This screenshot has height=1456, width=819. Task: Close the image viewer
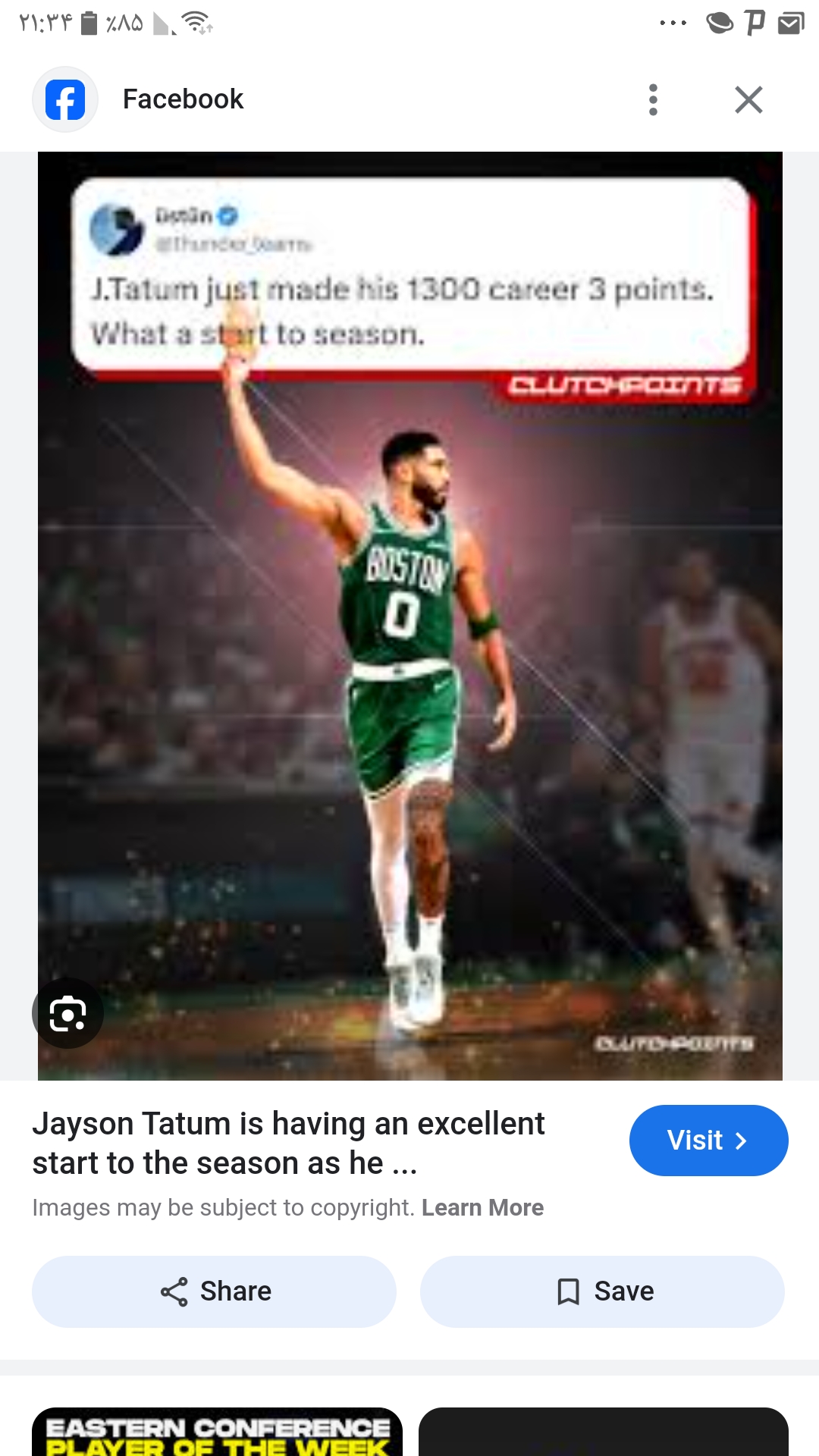748,99
